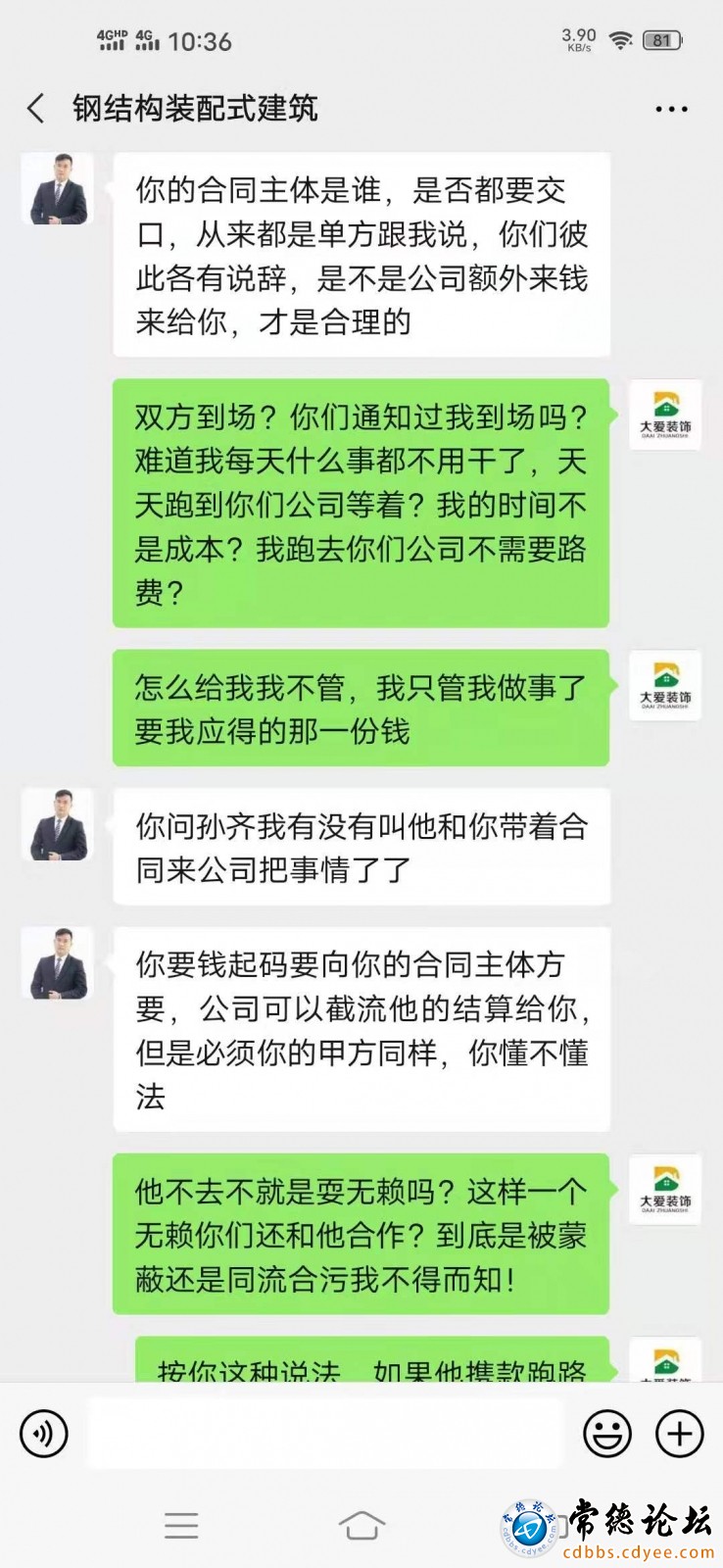View 大爱装饰 avatar beside 双方到场 message
The image size is (723, 1568).
[665, 415]
